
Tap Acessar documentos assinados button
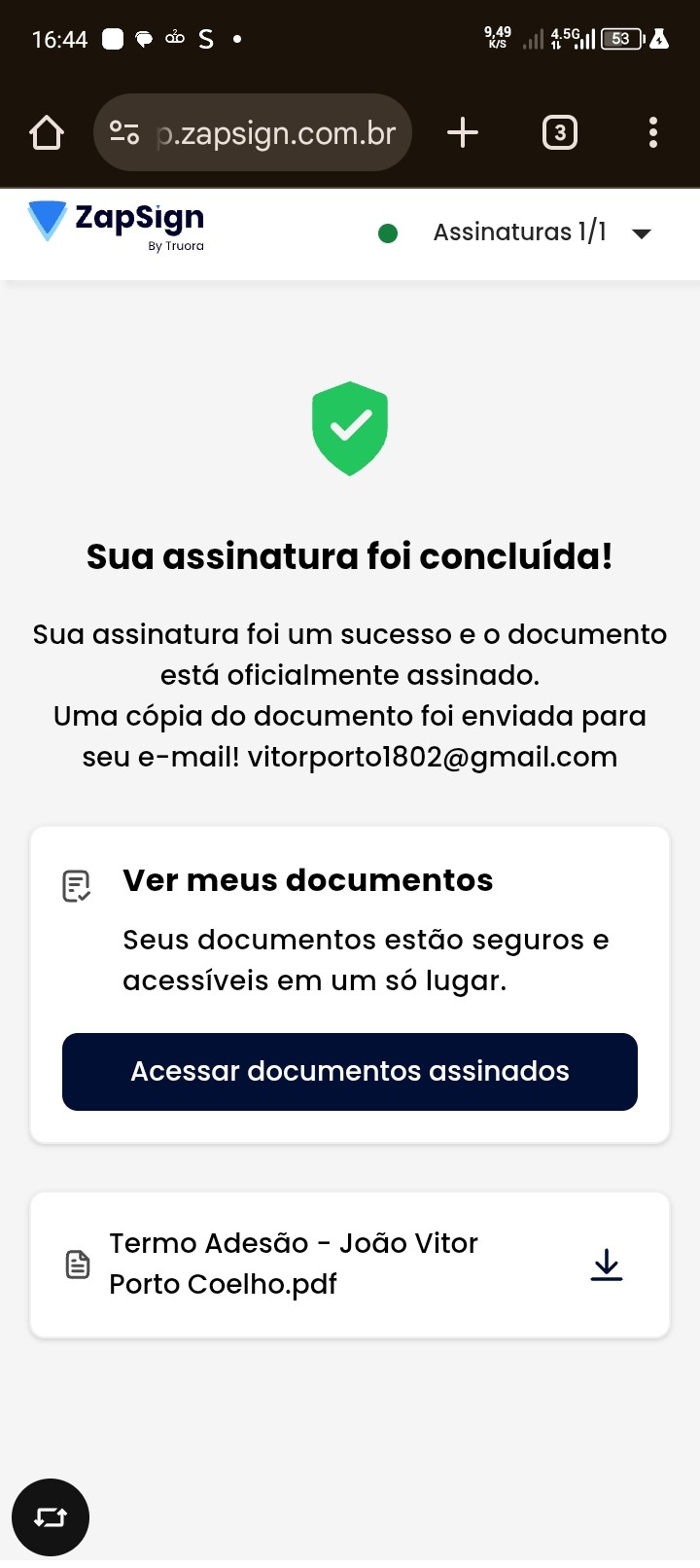coord(350,1071)
